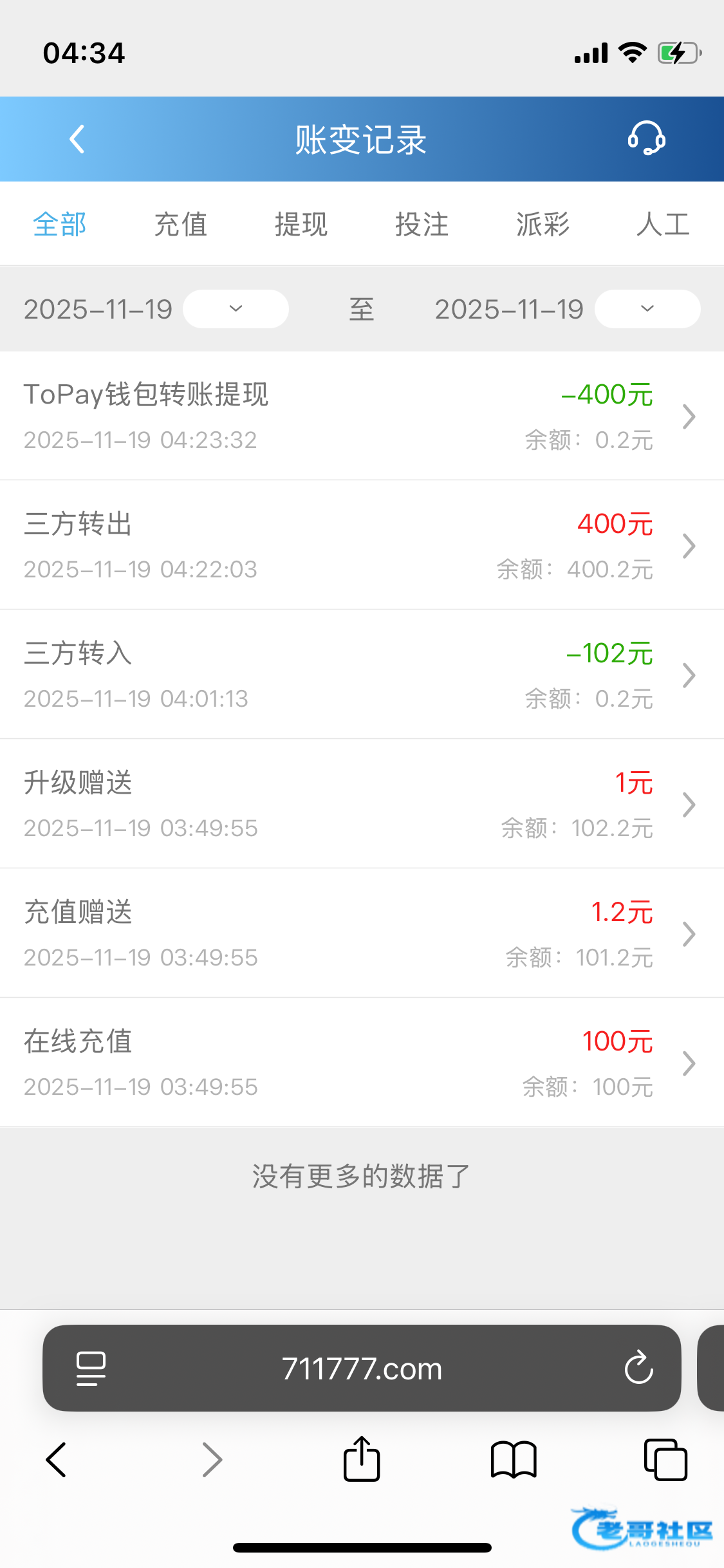This screenshot has height=1568, width=724.
Task: Reload the 711777.com page
Action: (638, 1368)
